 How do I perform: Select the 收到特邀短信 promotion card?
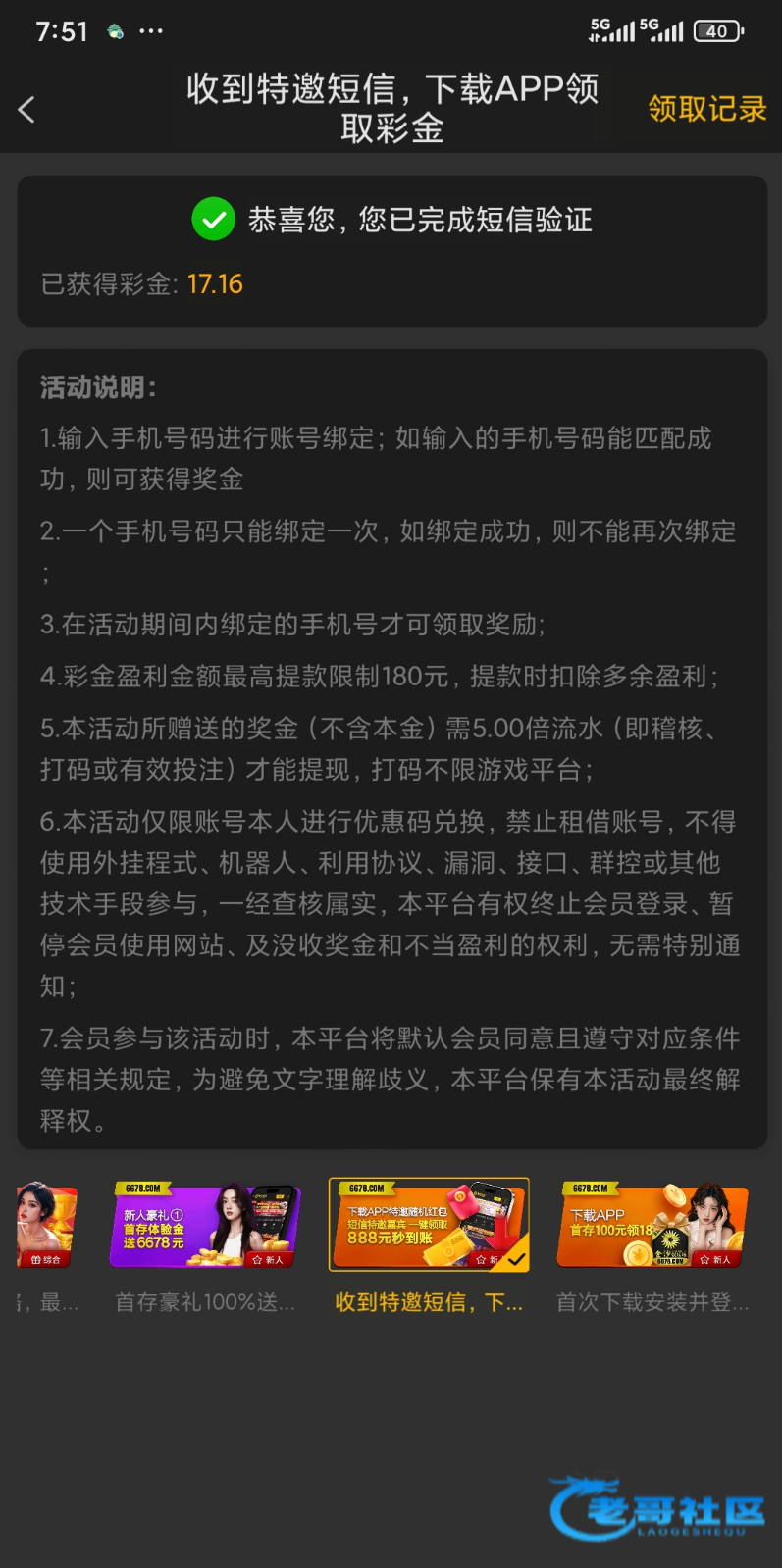pyautogui.click(x=429, y=1226)
